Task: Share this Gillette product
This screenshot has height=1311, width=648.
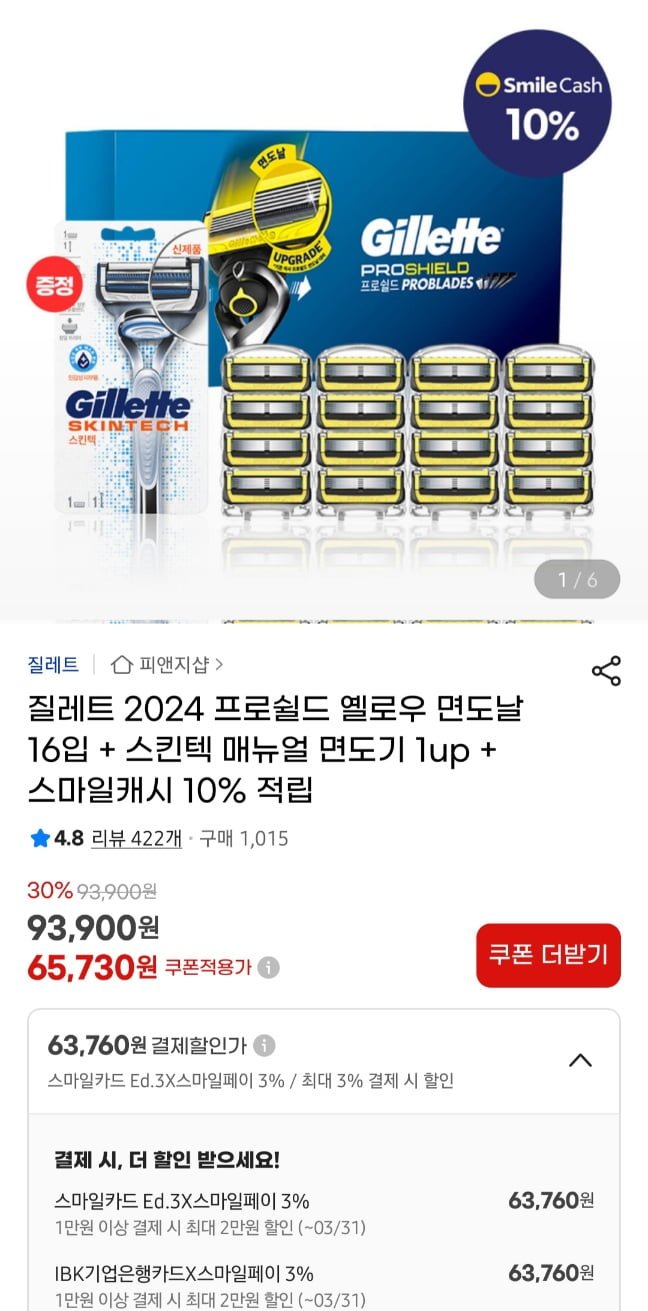Action: click(606, 671)
